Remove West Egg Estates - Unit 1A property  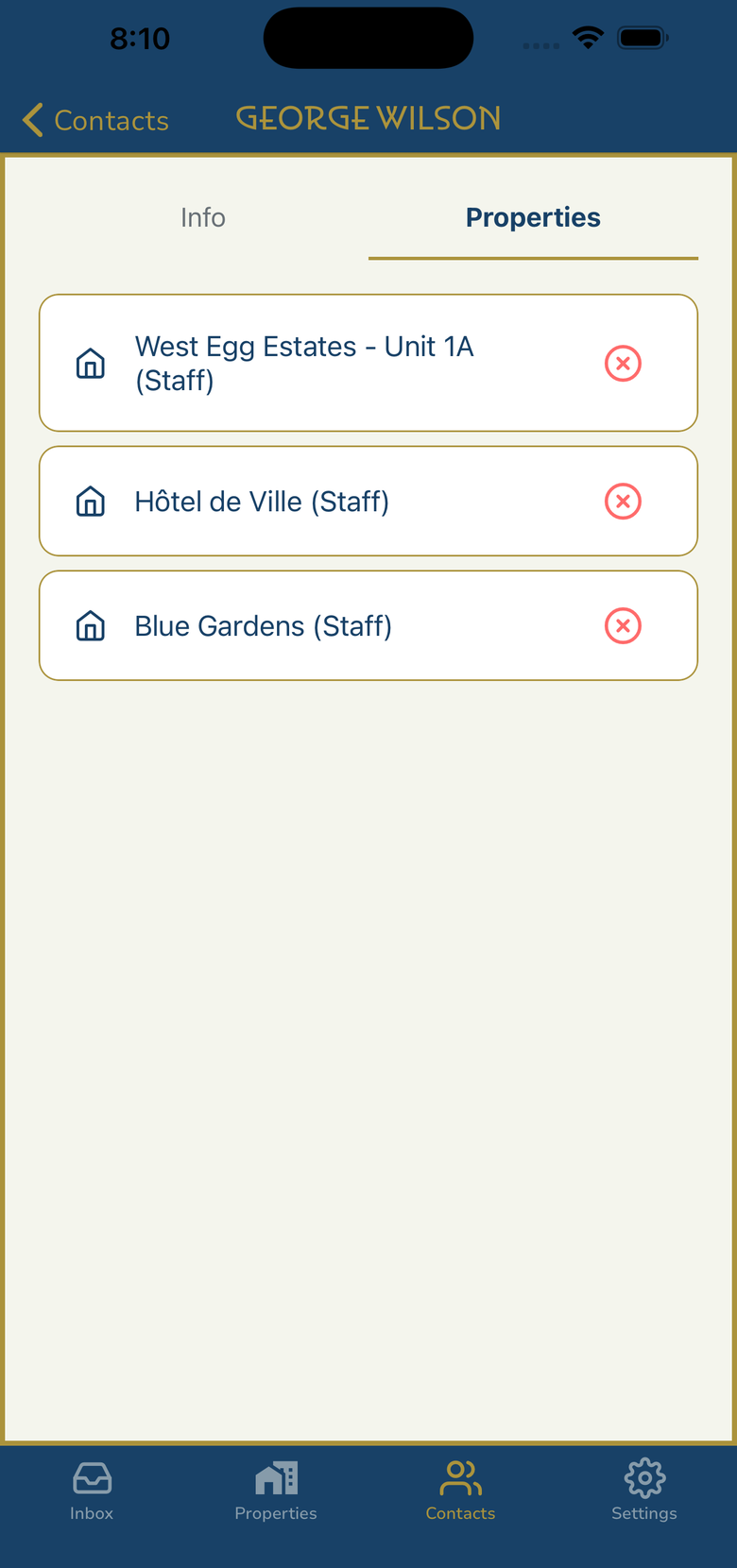click(x=623, y=364)
